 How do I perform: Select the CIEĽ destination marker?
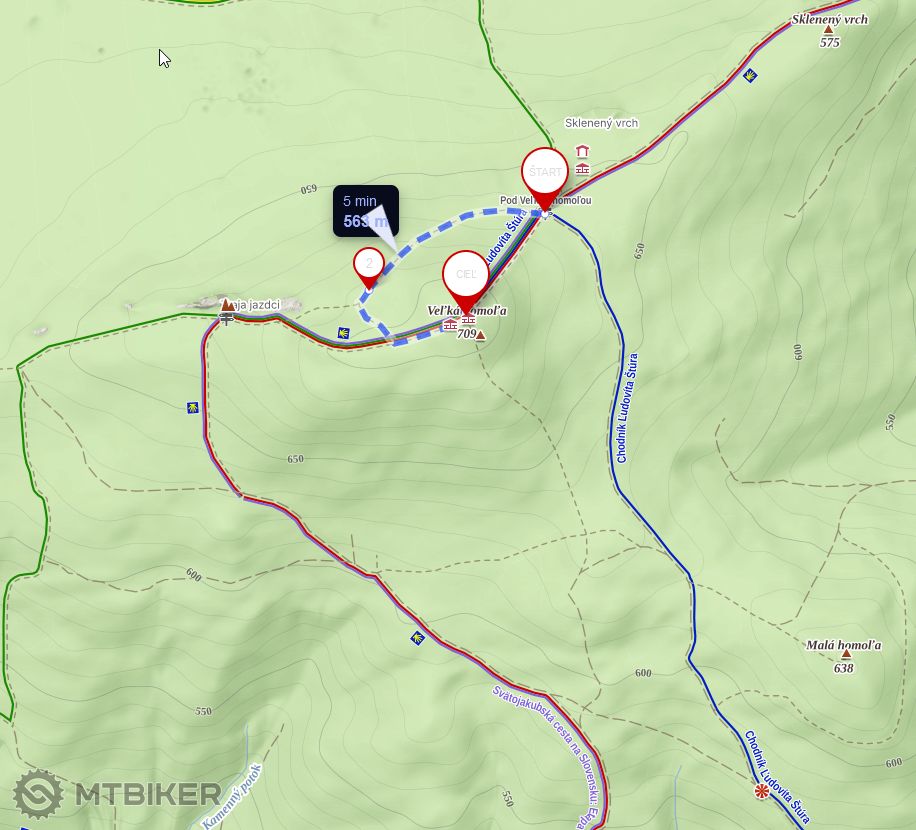(x=466, y=275)
